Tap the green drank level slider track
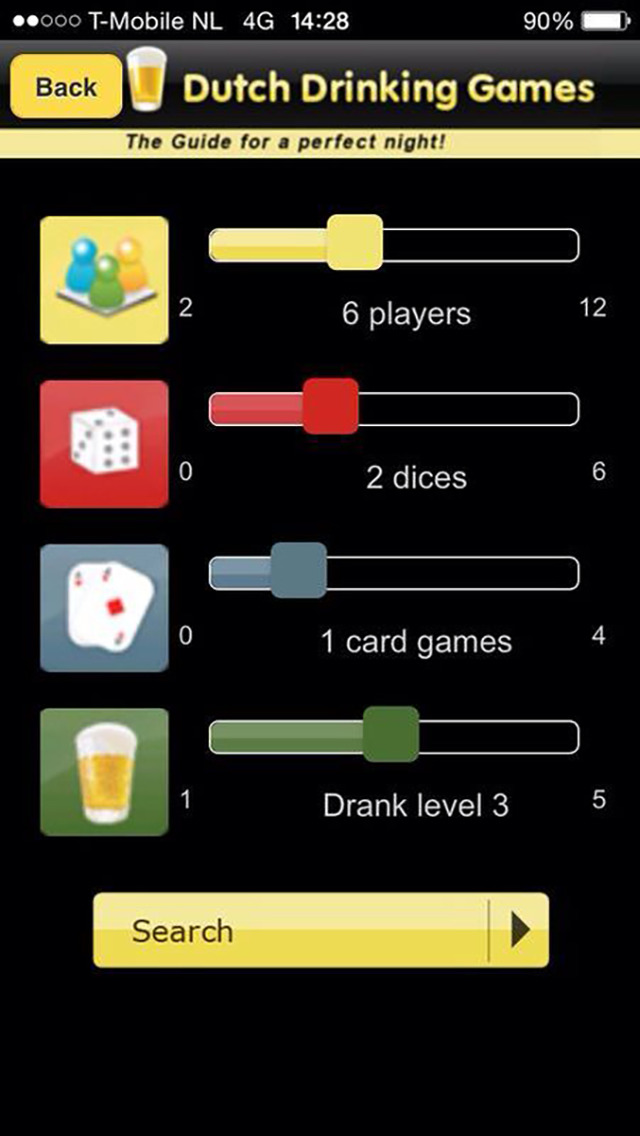 394,737
